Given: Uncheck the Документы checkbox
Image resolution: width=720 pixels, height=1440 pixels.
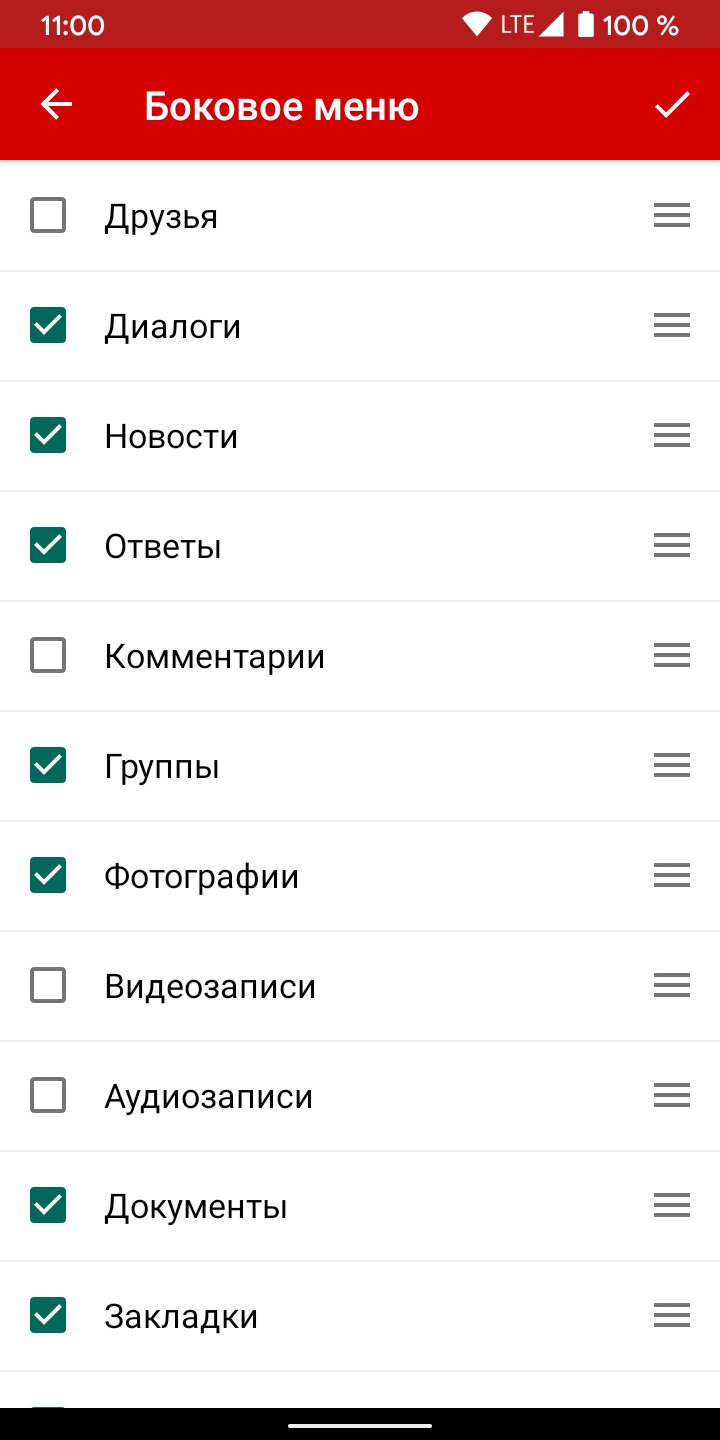Looking at the screenshot, I should point(48,1205).
